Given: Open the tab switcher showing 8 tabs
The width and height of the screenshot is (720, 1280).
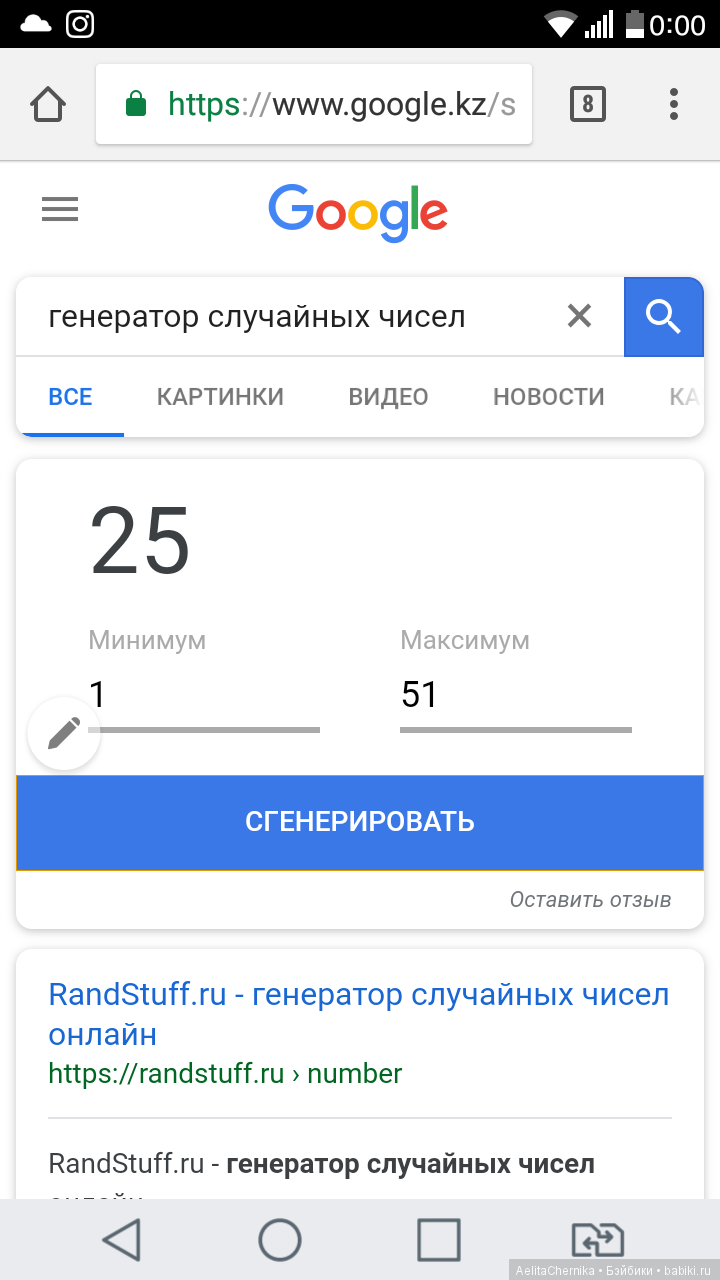Looking at the screenshot, I should [587, 104].
